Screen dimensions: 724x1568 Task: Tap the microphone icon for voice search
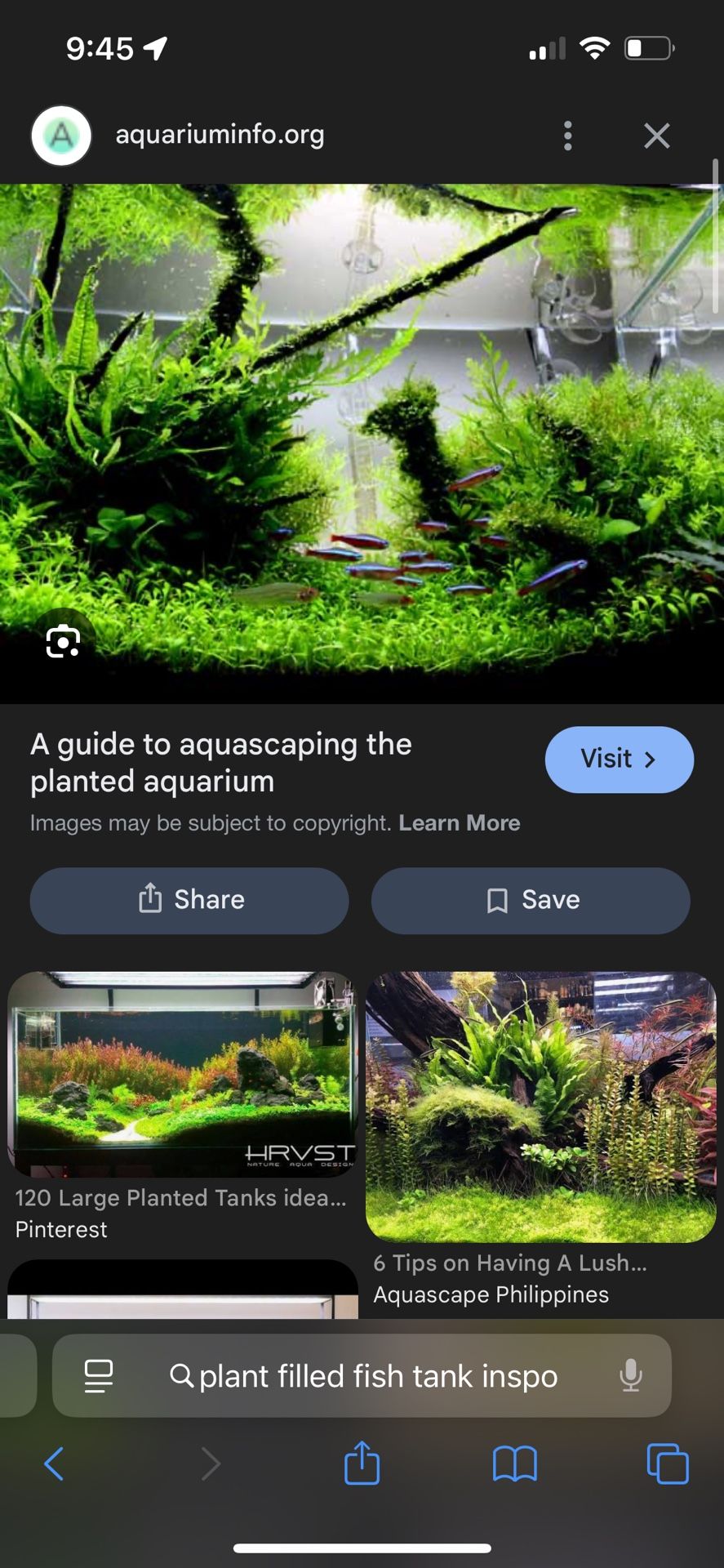(x=630, y=1375)
